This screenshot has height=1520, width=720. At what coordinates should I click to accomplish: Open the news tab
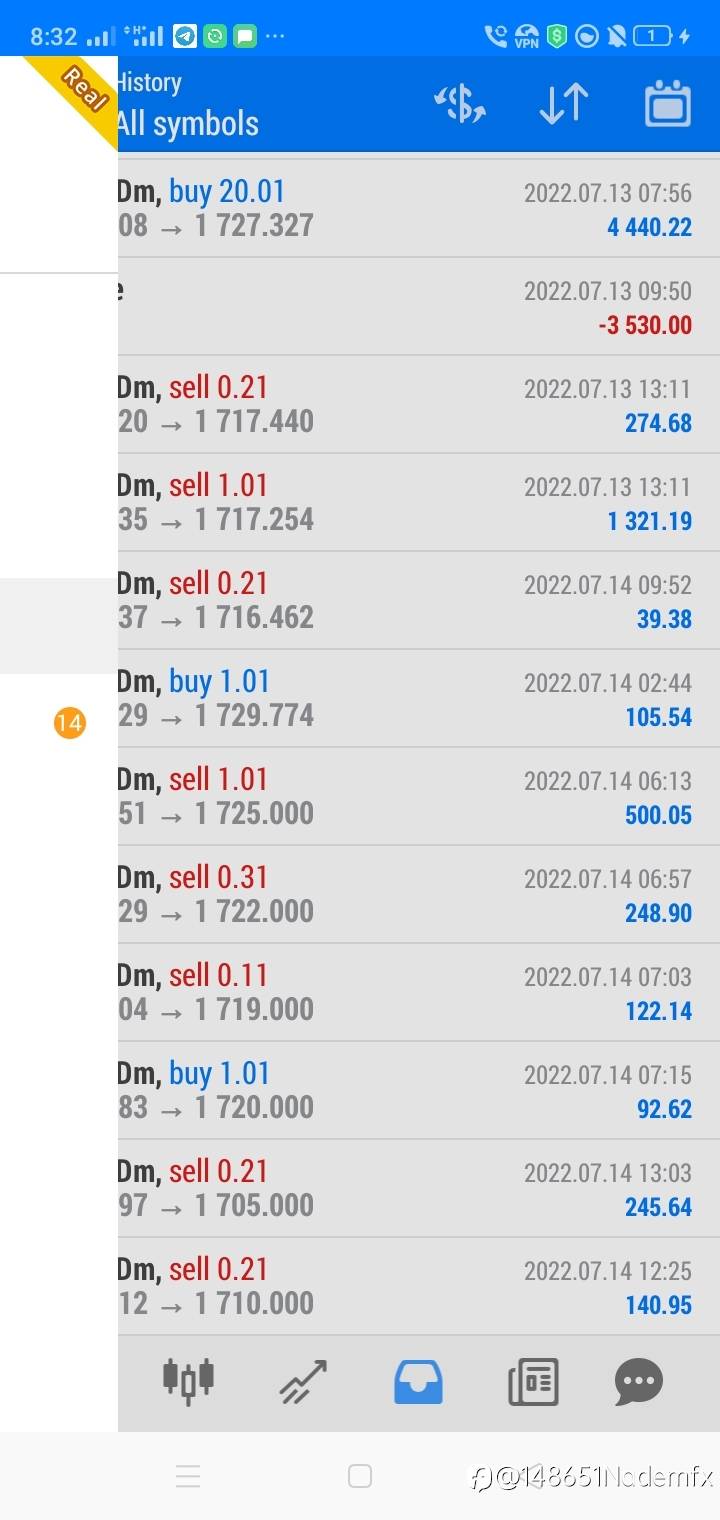click(x=533, y=1382)
